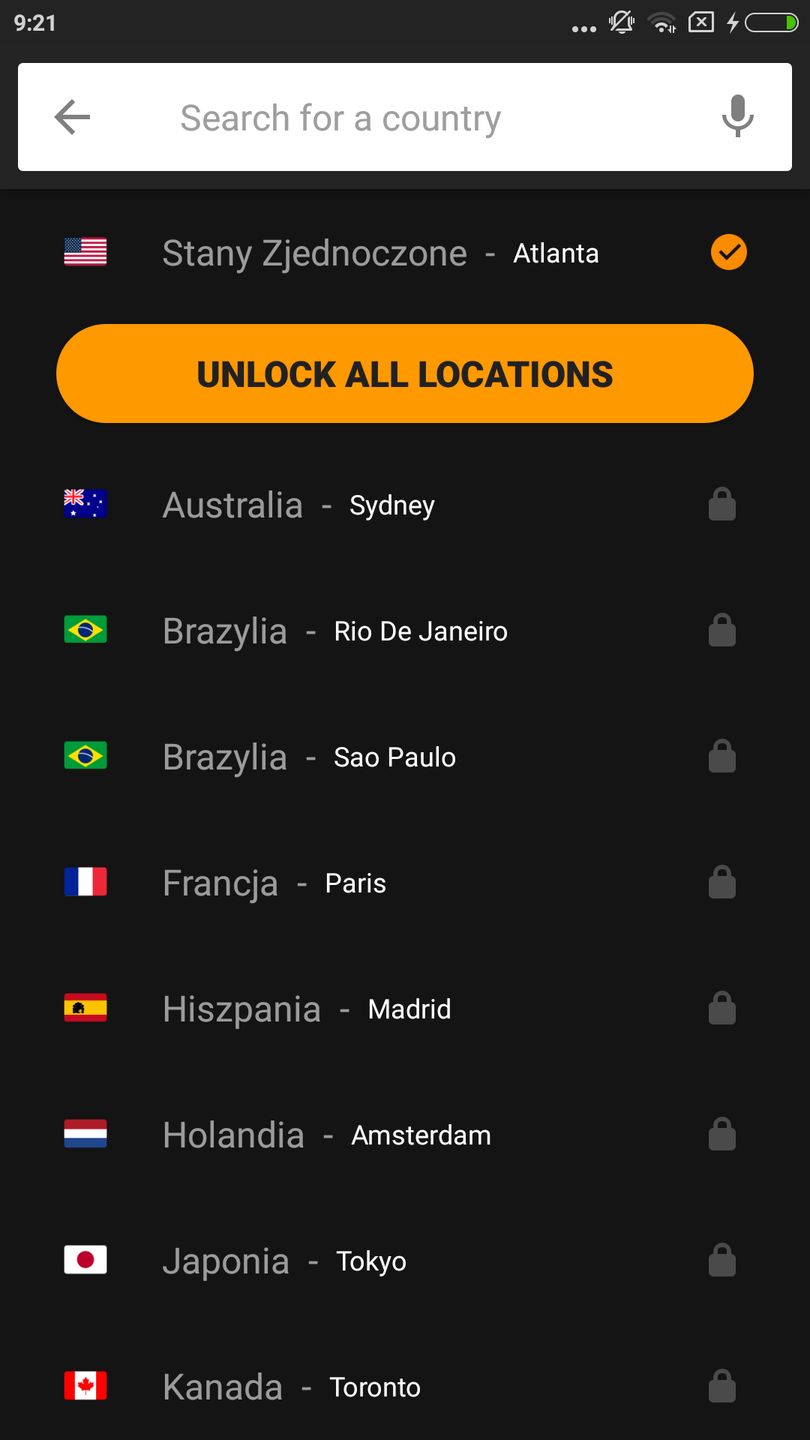This screenshot has height=1440, width=810.
Task: Tap the Brazilian flag beside Rio De Janeiro
Action: click(85, 630)
